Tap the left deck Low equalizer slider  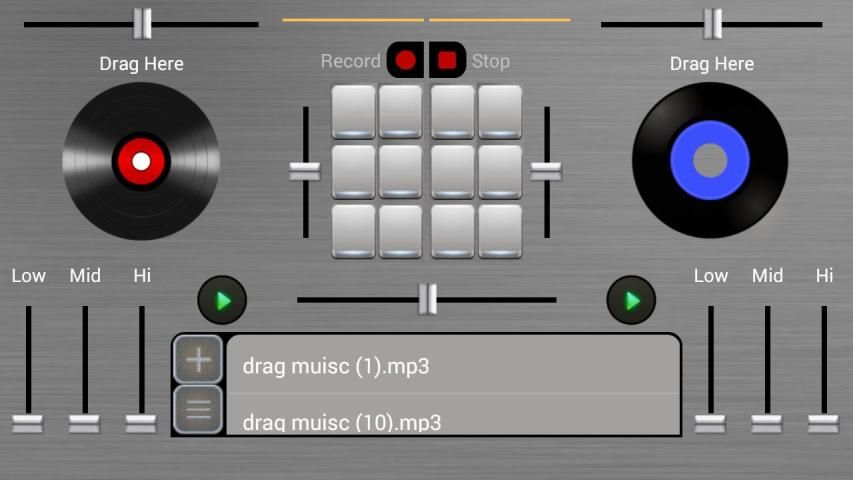point(28,423)
